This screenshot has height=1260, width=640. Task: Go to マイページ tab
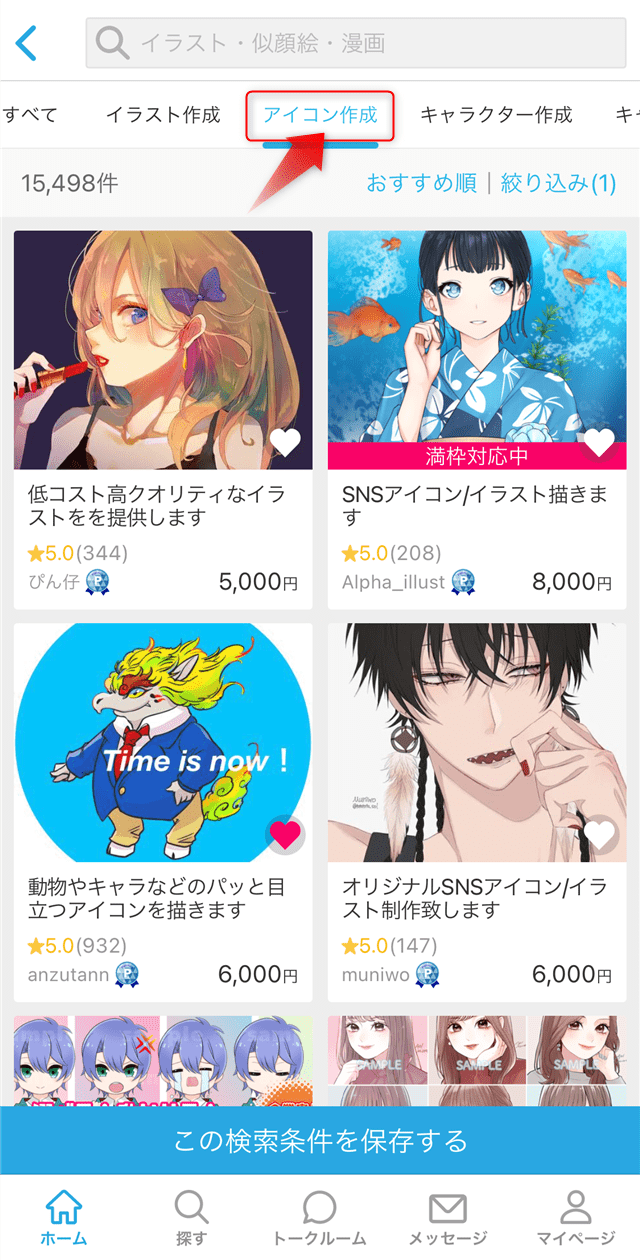574,1217
